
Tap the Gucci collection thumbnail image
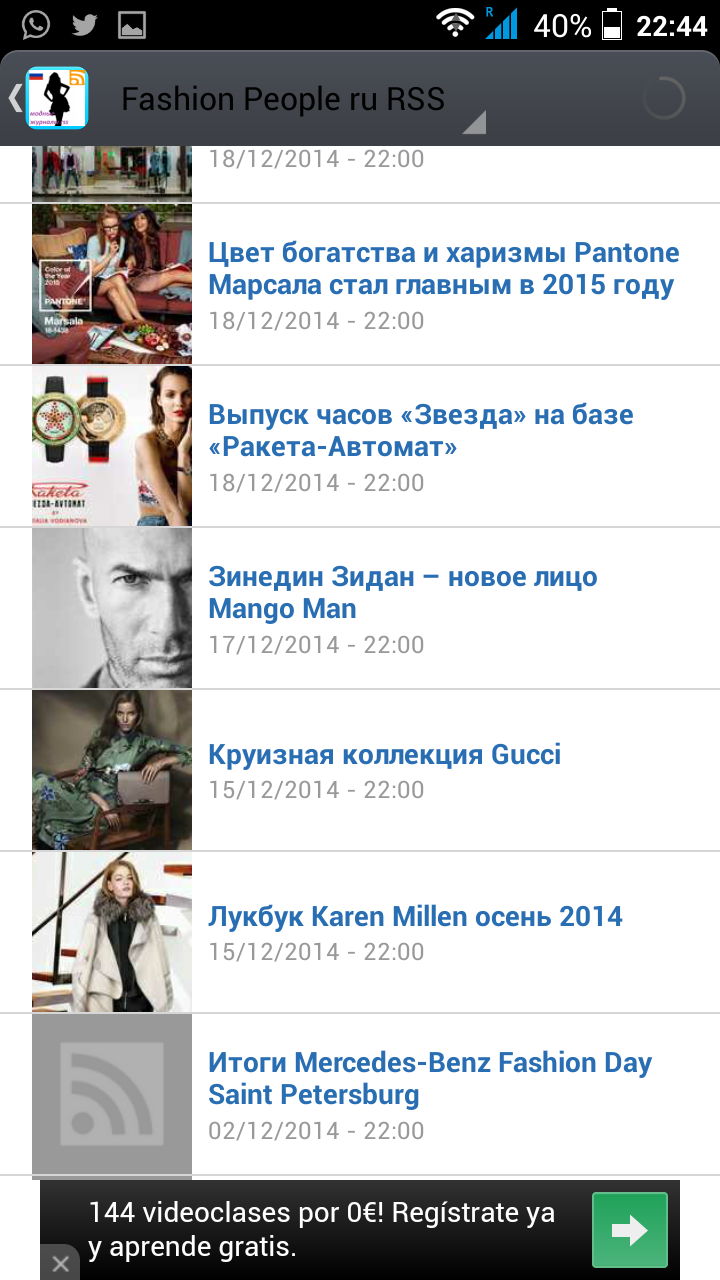coord(111,769)
